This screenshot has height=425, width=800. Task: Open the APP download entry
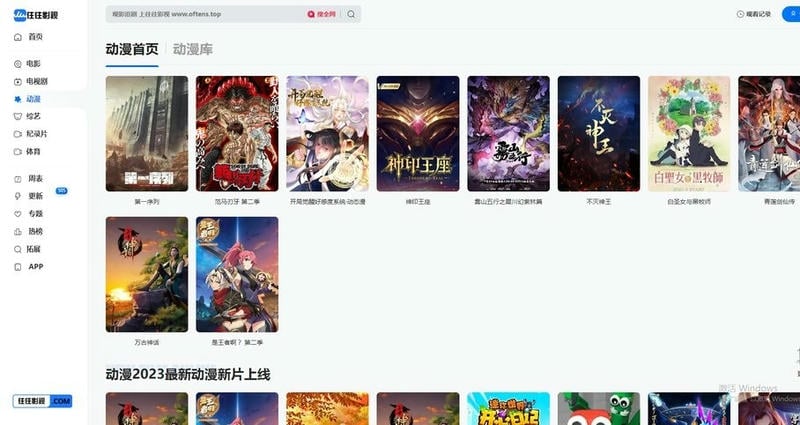[x=35, y=267]
